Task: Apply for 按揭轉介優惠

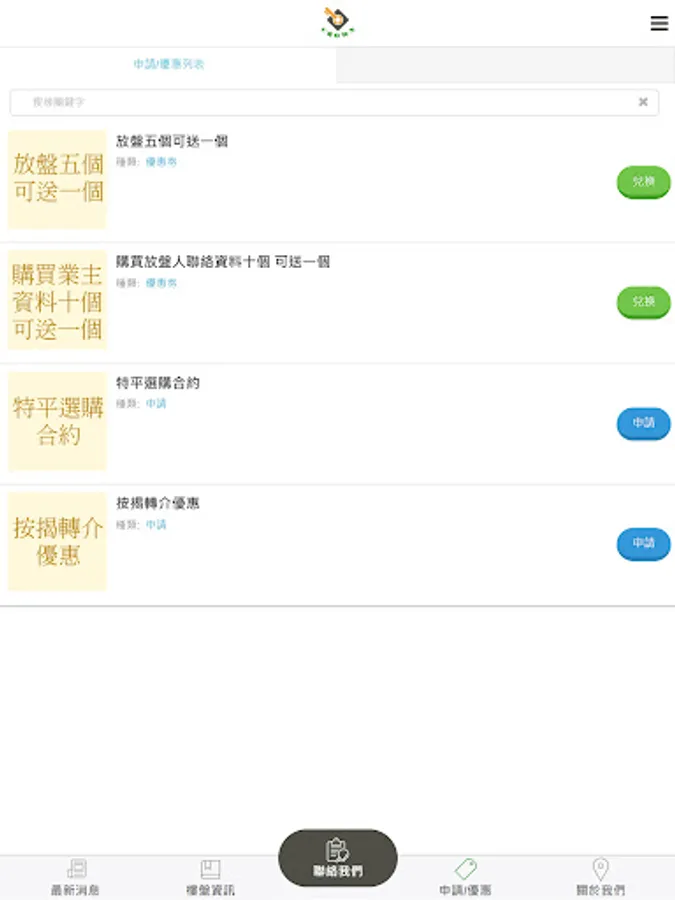Action: pos(643,544)
